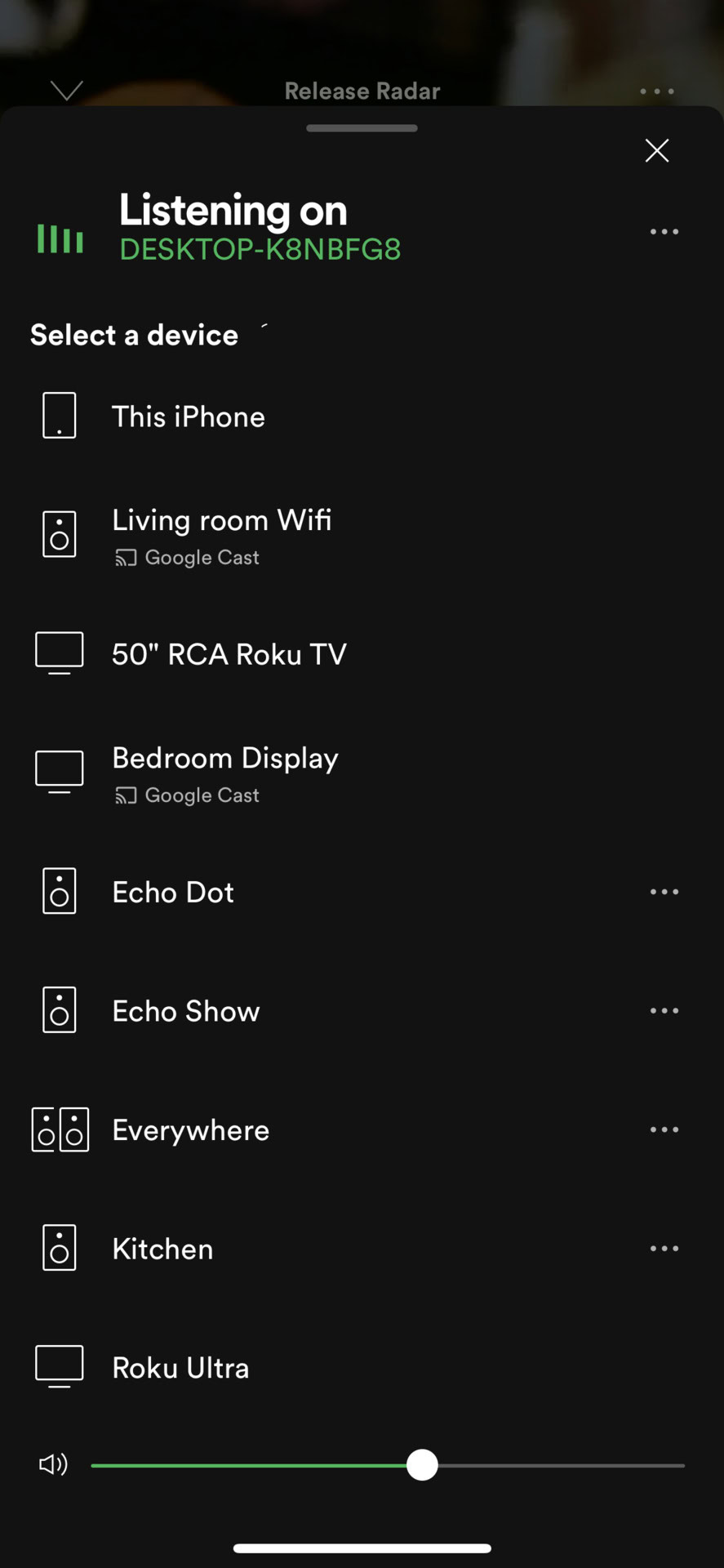Connect to Roku Ultra

click(180, 1368)
